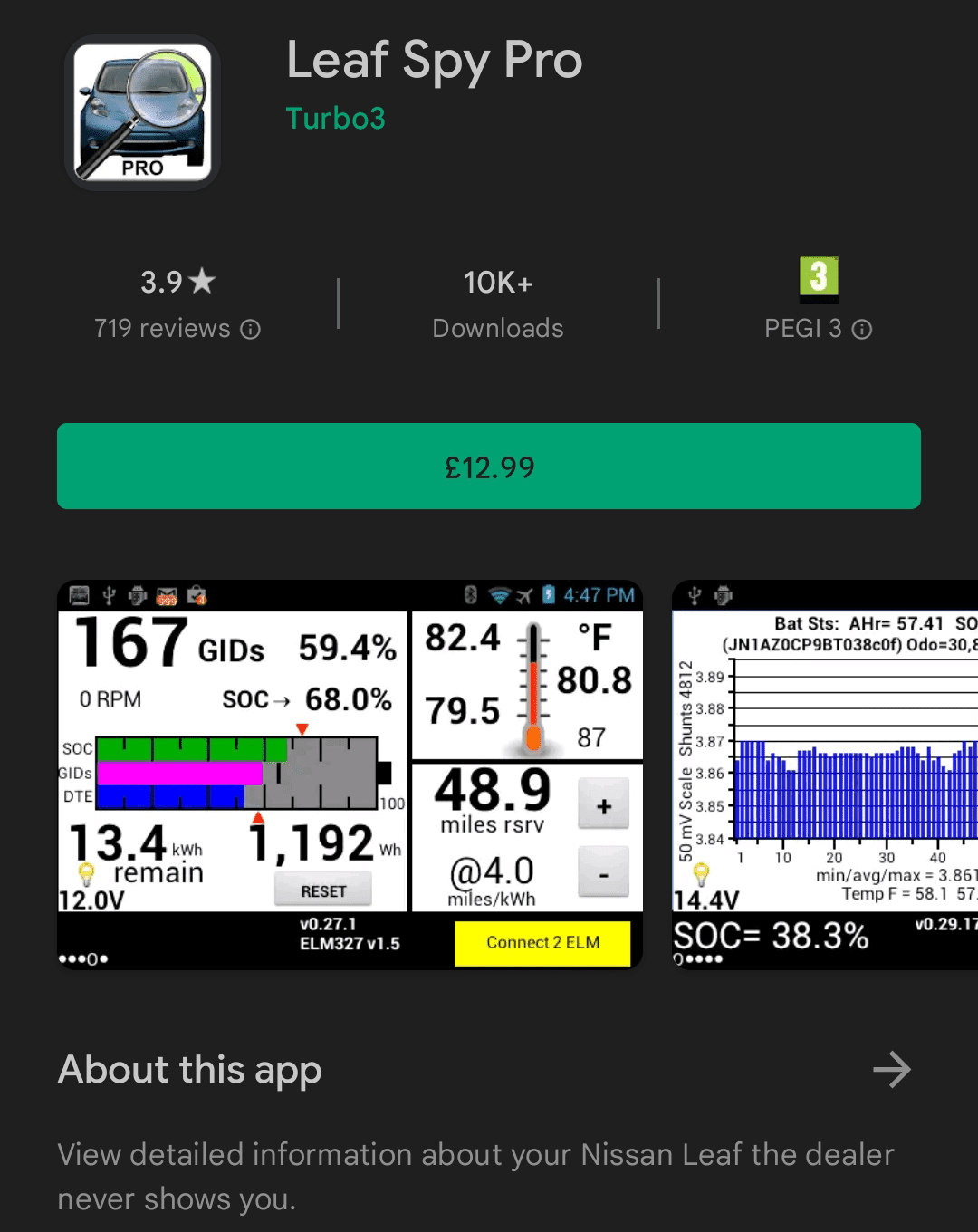Viewport: 978px width, 1232px height.
Task: Buy the app for £12.99
Action: click(489, 467)
